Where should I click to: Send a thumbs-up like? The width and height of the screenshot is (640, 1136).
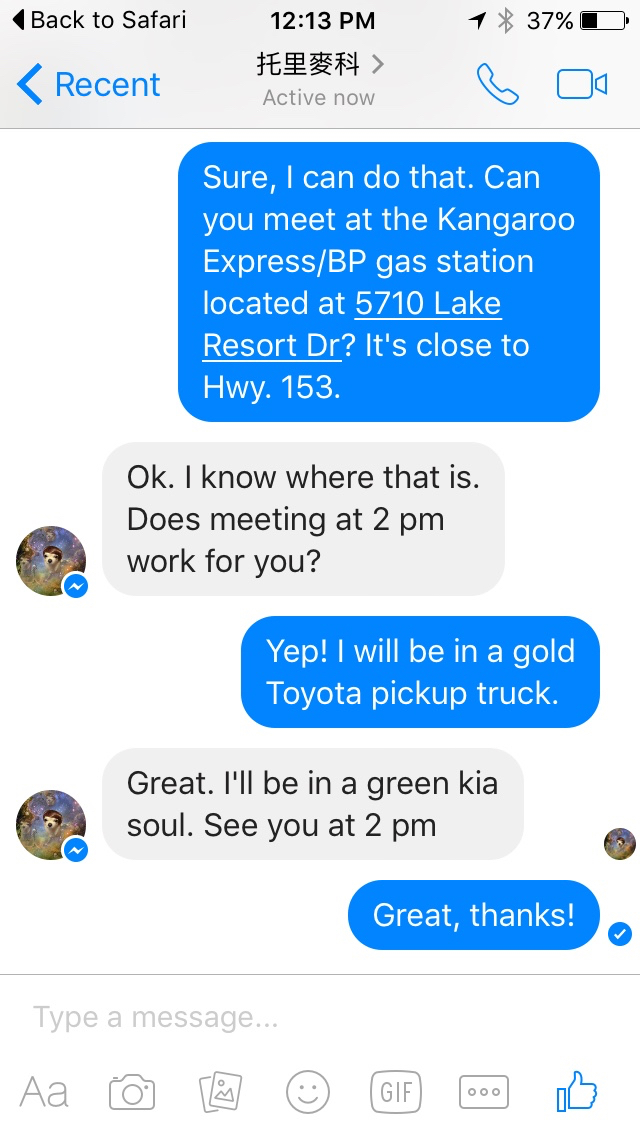coord(576,1091)
